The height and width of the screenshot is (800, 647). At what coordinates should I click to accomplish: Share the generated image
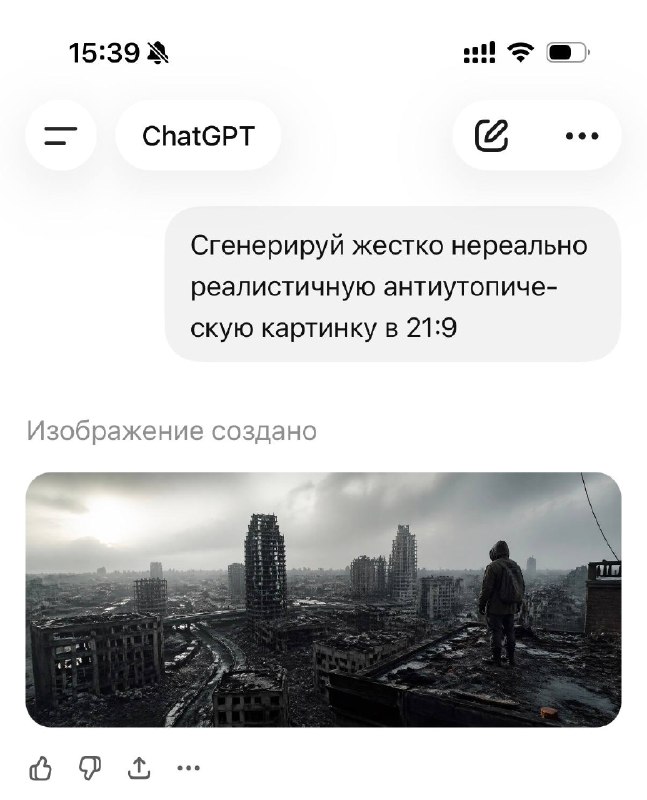139,768
